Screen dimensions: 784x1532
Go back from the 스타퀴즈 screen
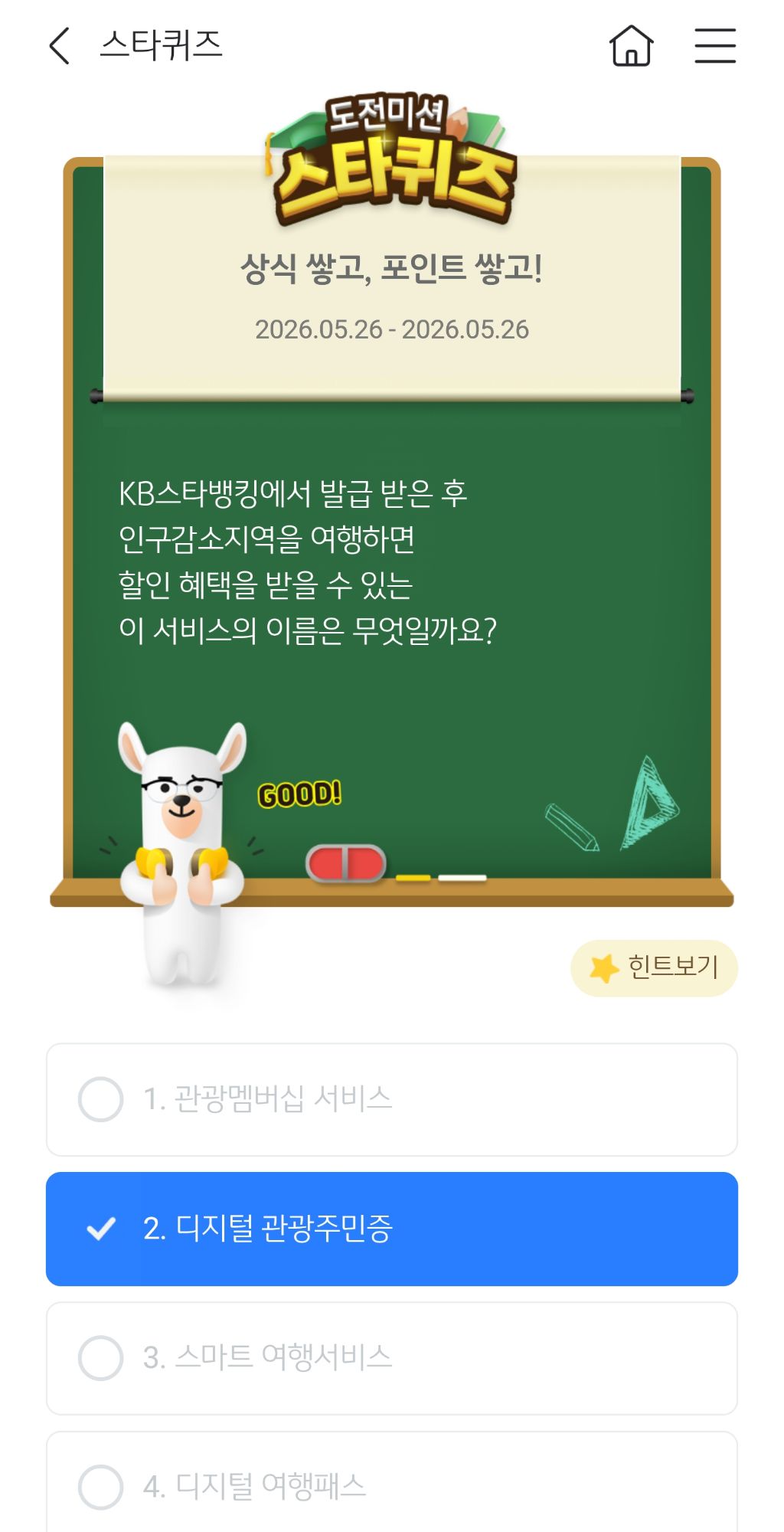click(60, 46)
